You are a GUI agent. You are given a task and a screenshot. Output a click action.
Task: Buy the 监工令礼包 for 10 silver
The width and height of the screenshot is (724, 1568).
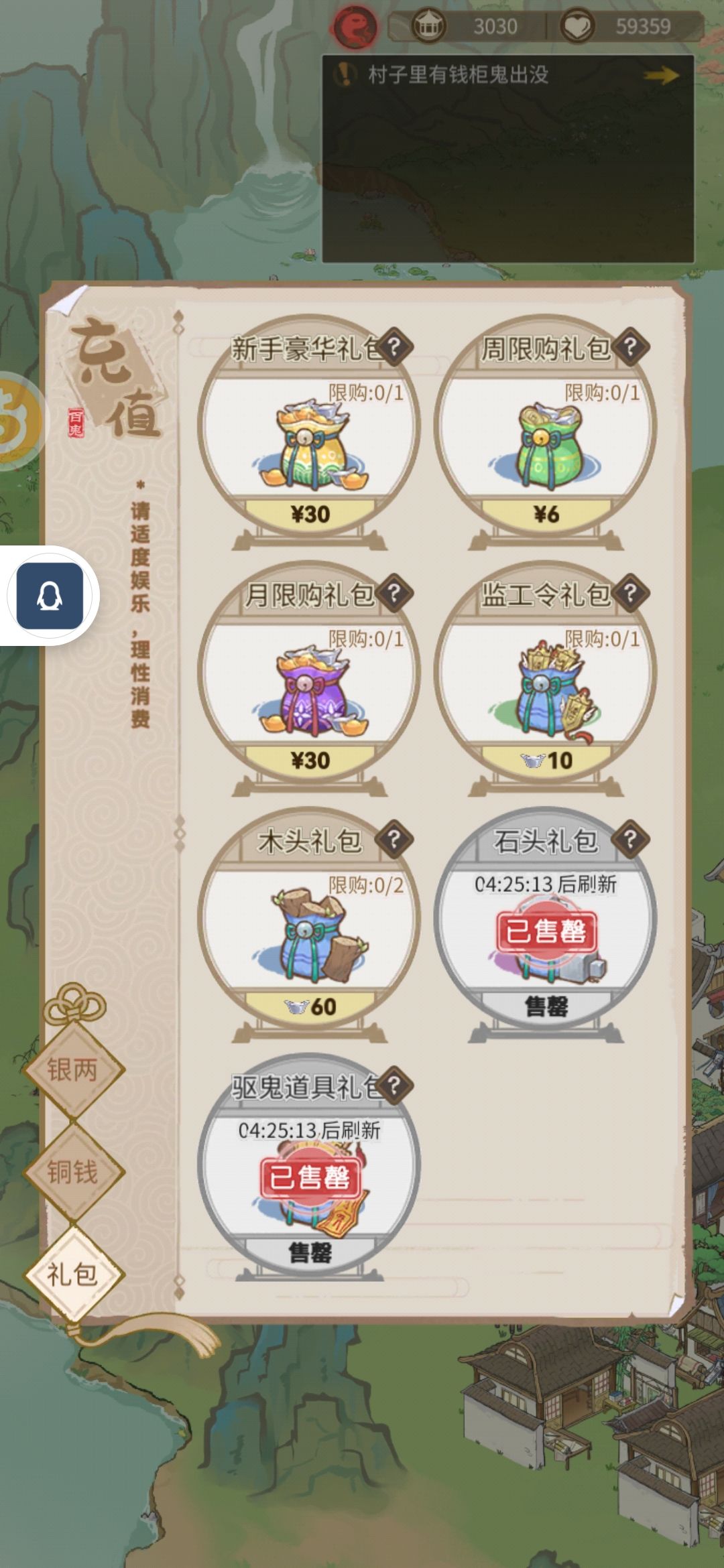click(x=546, y=760)
